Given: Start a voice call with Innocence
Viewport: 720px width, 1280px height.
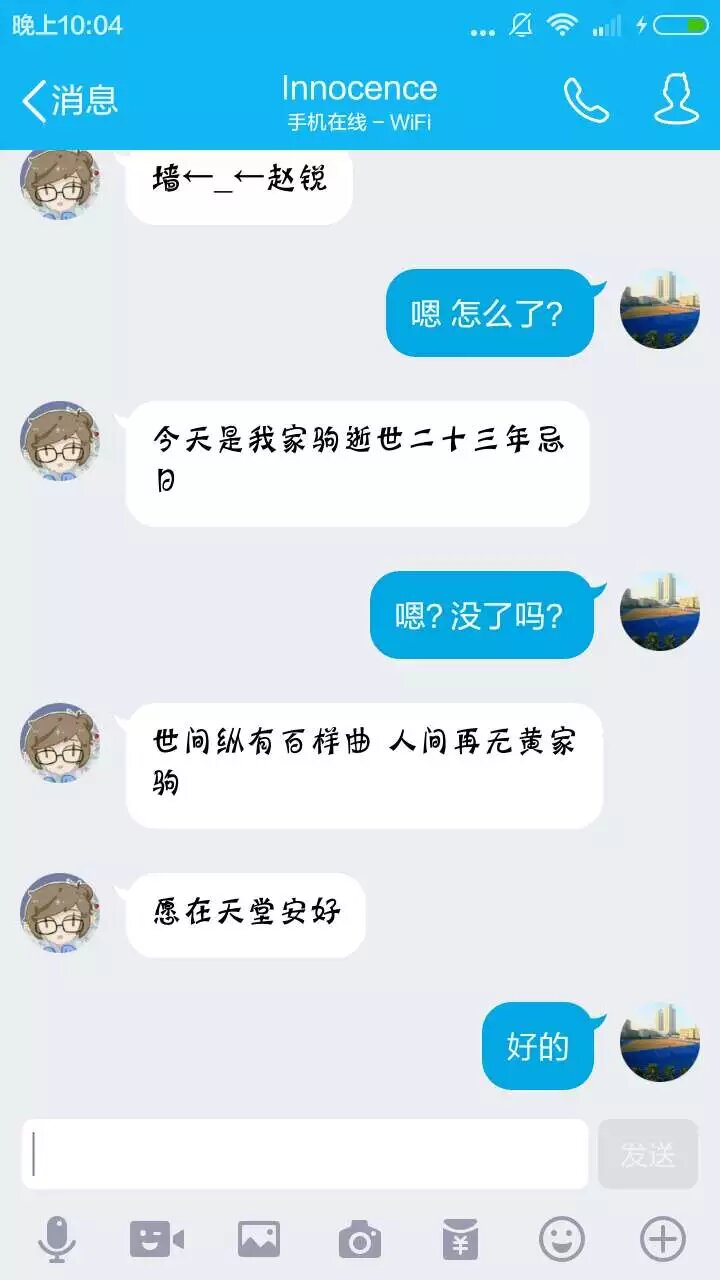Looking at the screenshot, I should [x=586, y=100].
